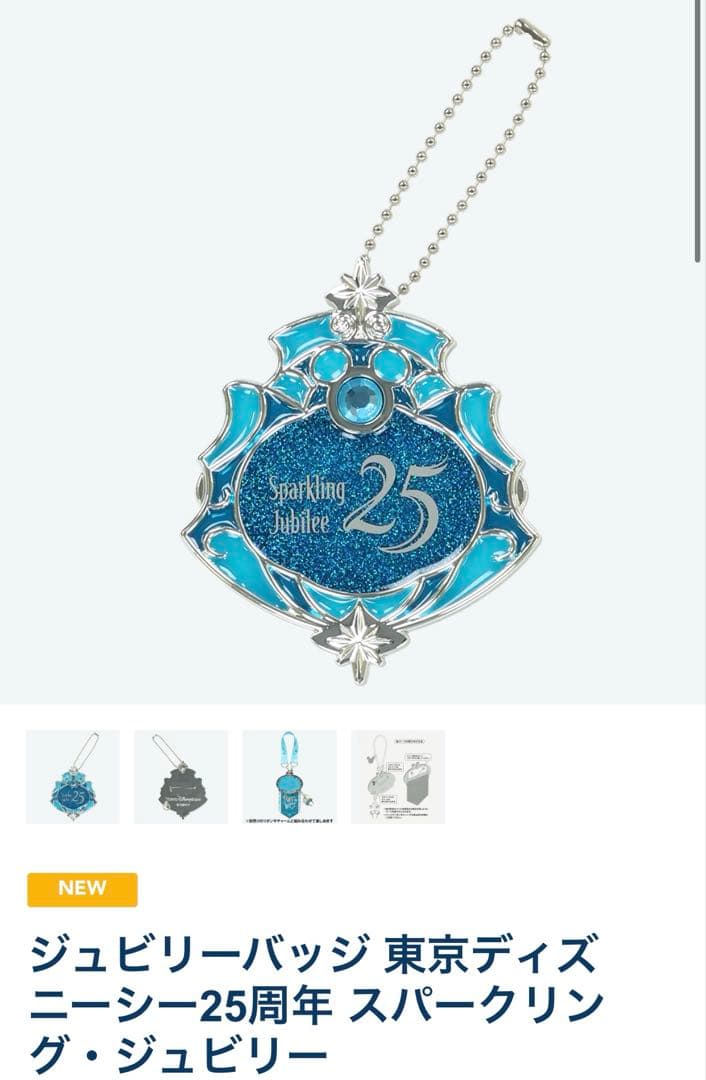Open the instruction diagram thumbnail
Screen dimensions: 706x1080
398,777
